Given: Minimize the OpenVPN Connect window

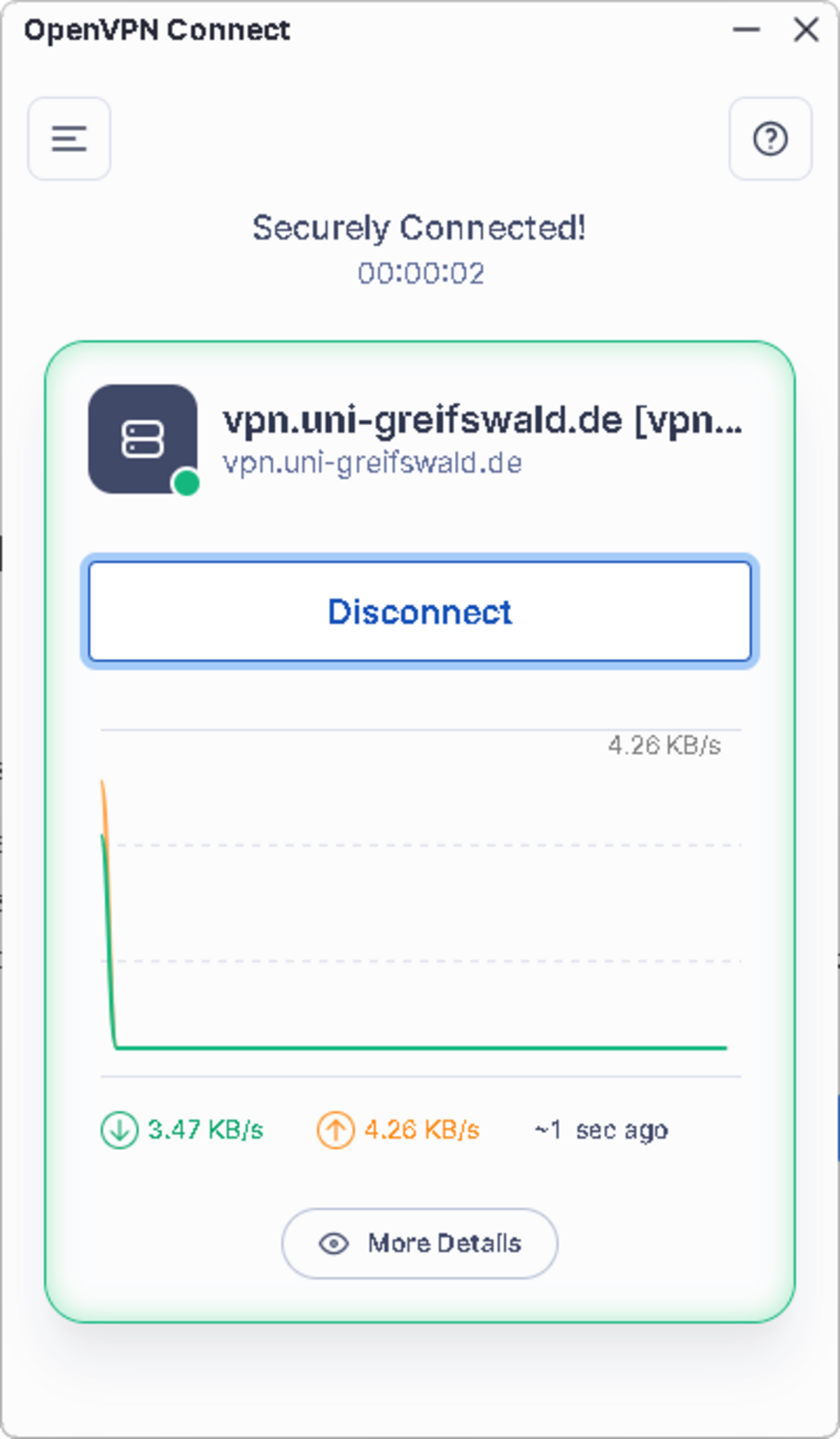Looking at the screenshot, I should coord(746,30).
